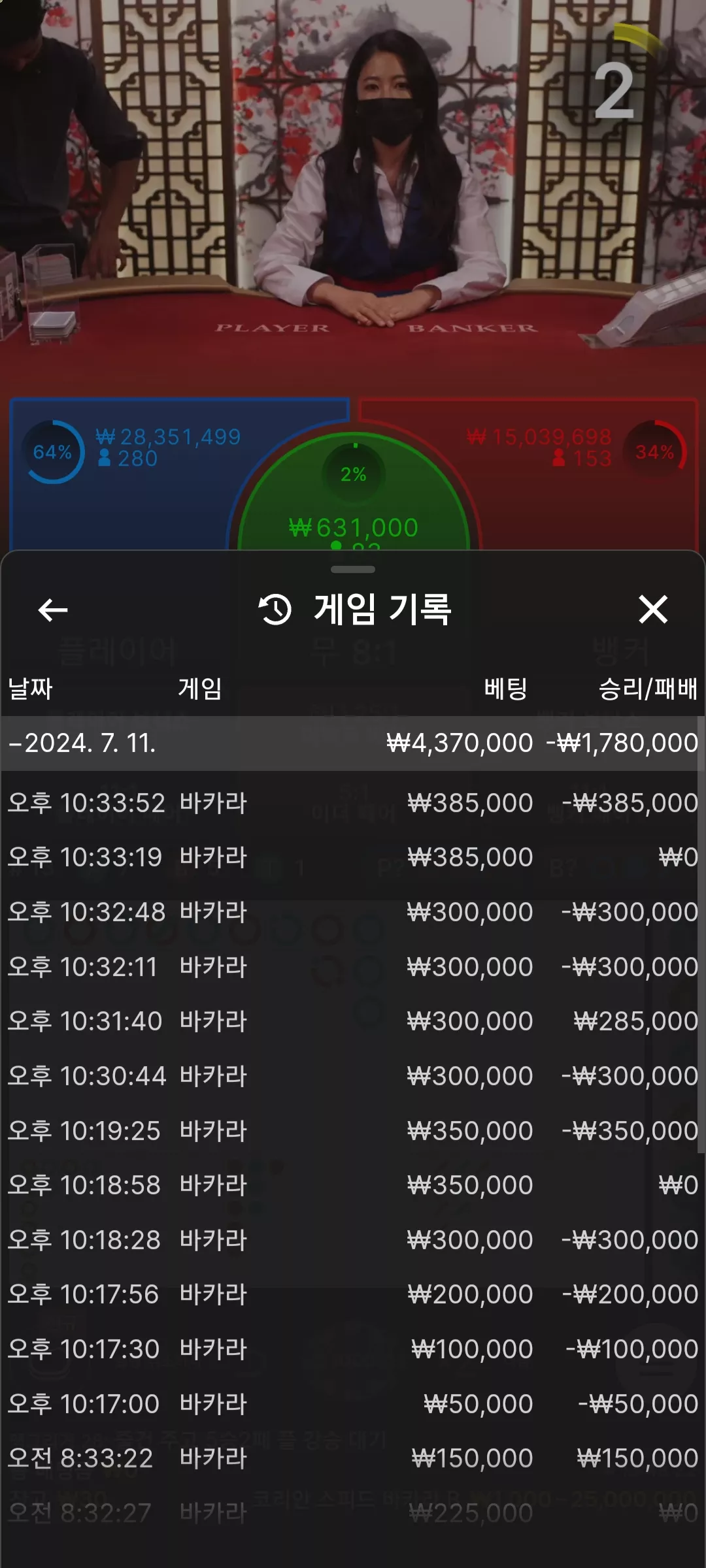
Task: View the 오후 10:30:44 바카라 record
Action: pyautogui.click(x=353, y=1076)
